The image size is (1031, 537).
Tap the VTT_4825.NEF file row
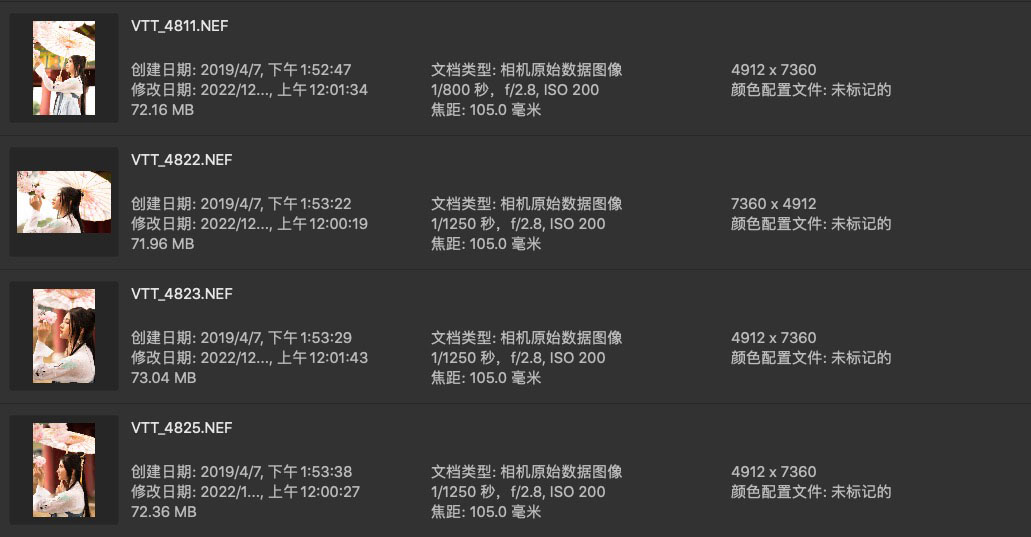[x=181, y=428]
